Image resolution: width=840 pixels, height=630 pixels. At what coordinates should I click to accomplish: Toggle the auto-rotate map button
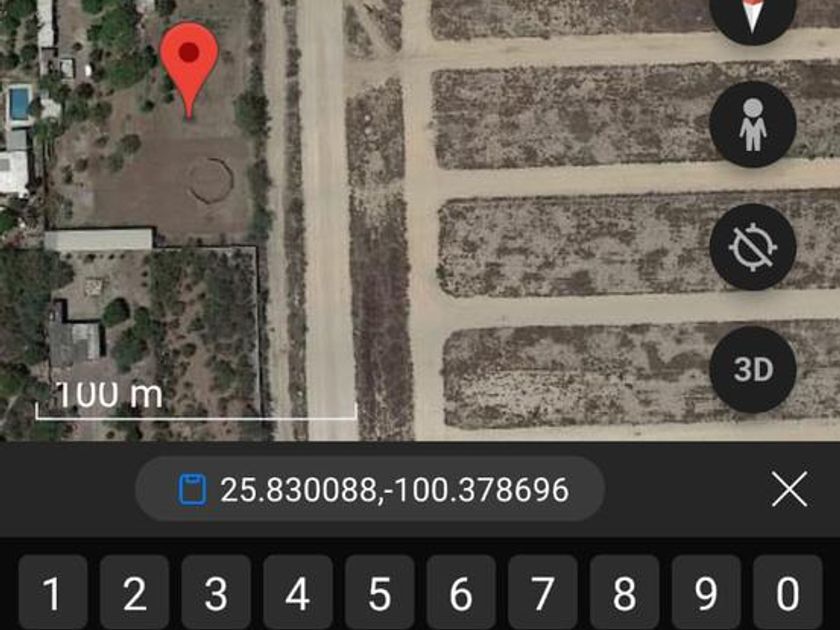752,247
